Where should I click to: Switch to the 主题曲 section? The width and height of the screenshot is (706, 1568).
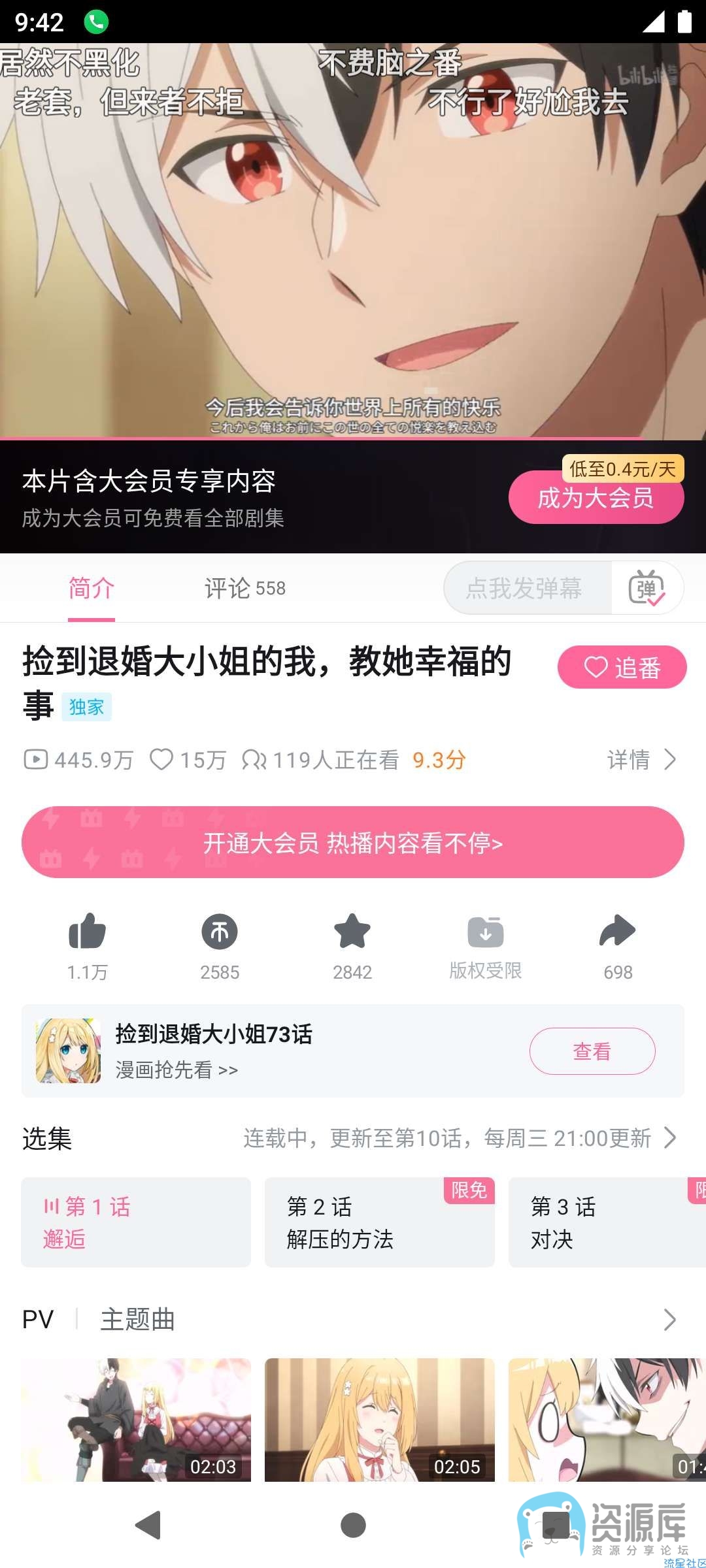pyautogui.click(x=138, y=1319)
